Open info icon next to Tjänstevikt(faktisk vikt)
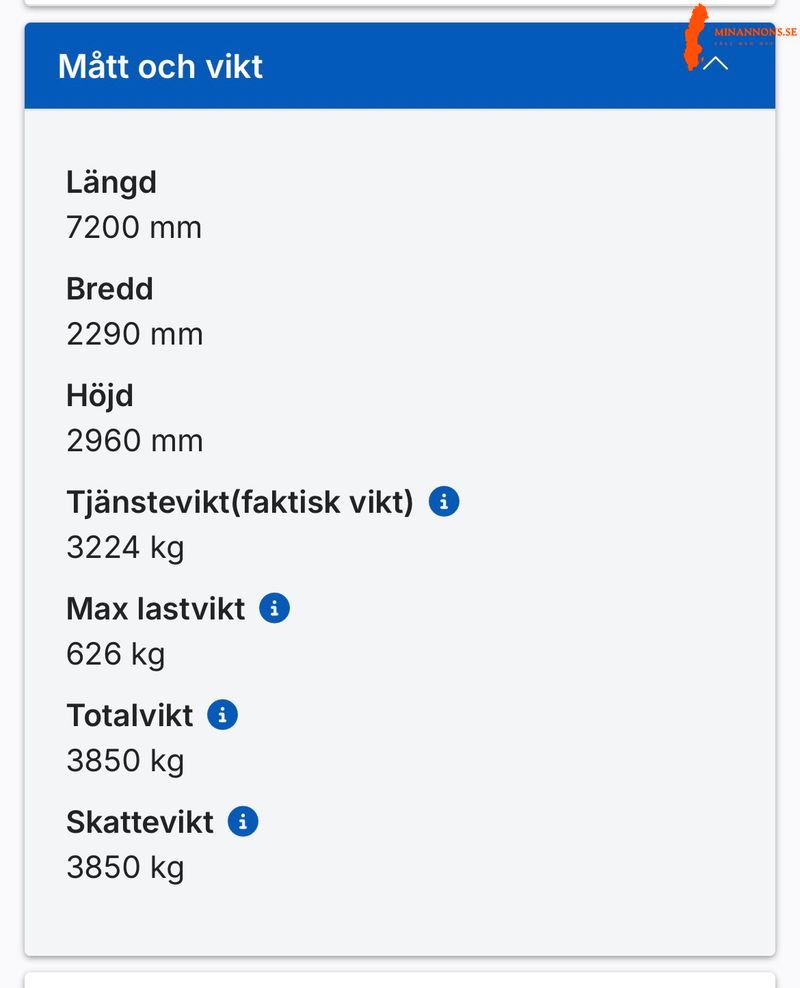Screen dimensions: 800x988 pyautogui.click(x=444, y=501)
